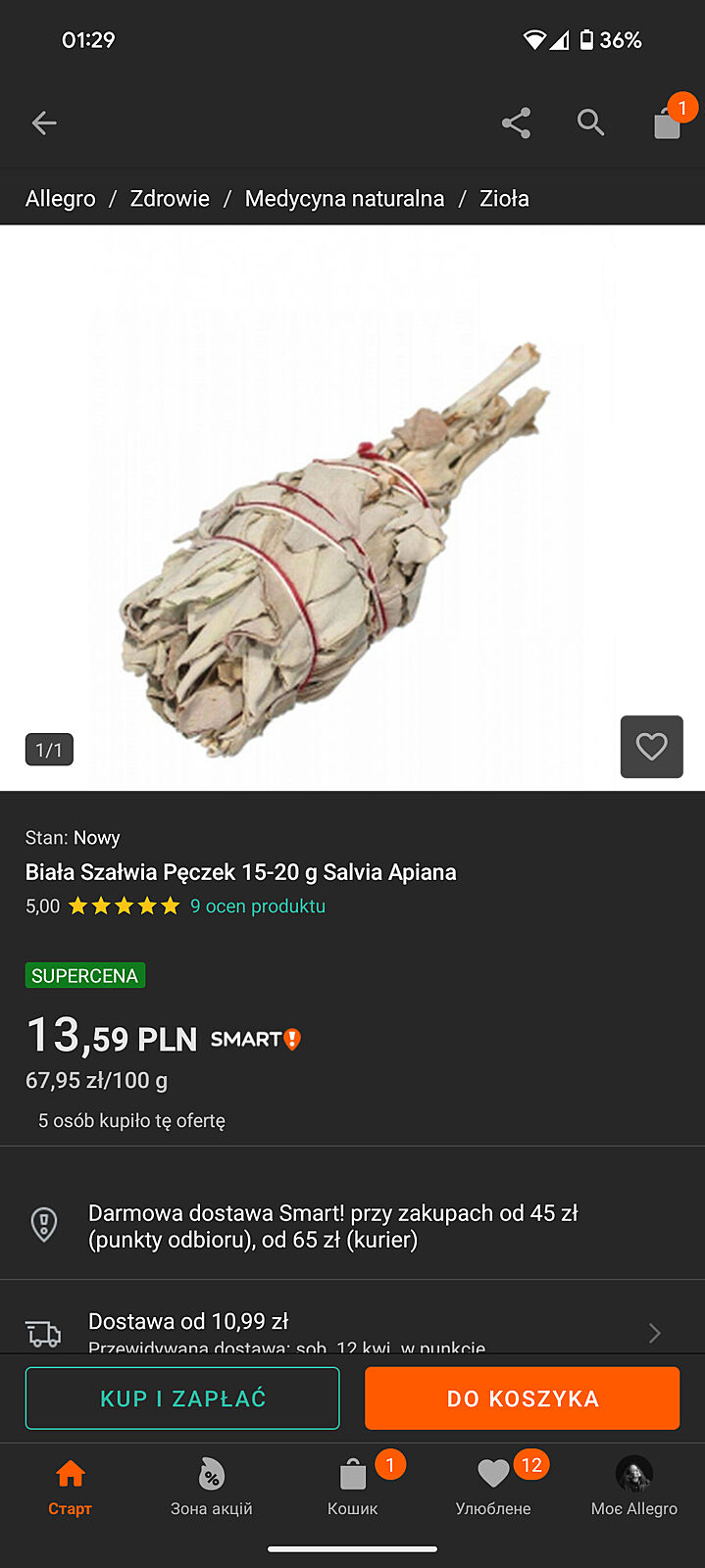Add product to favorites with heart icon

[x=651, y=747]
